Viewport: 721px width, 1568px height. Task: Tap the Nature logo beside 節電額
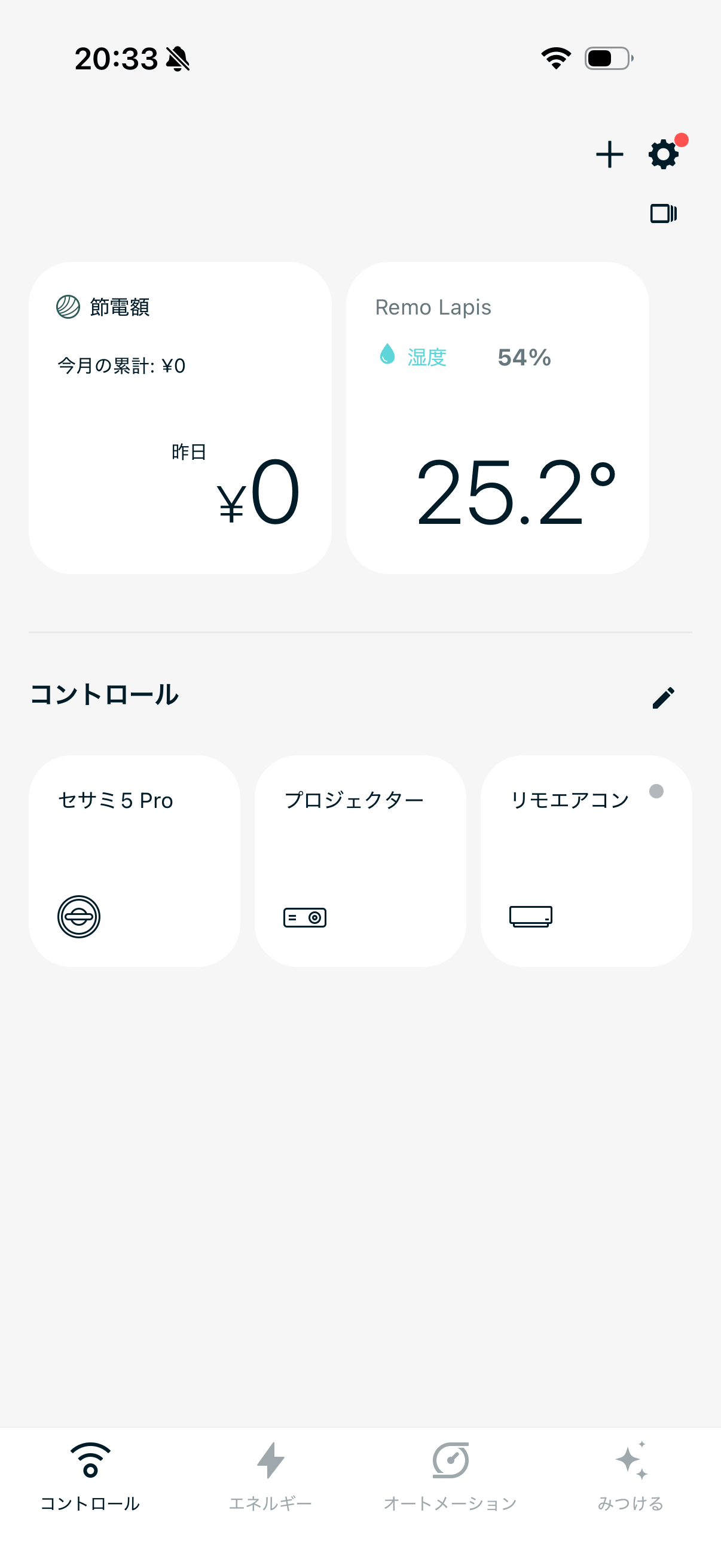pos(68,306)
